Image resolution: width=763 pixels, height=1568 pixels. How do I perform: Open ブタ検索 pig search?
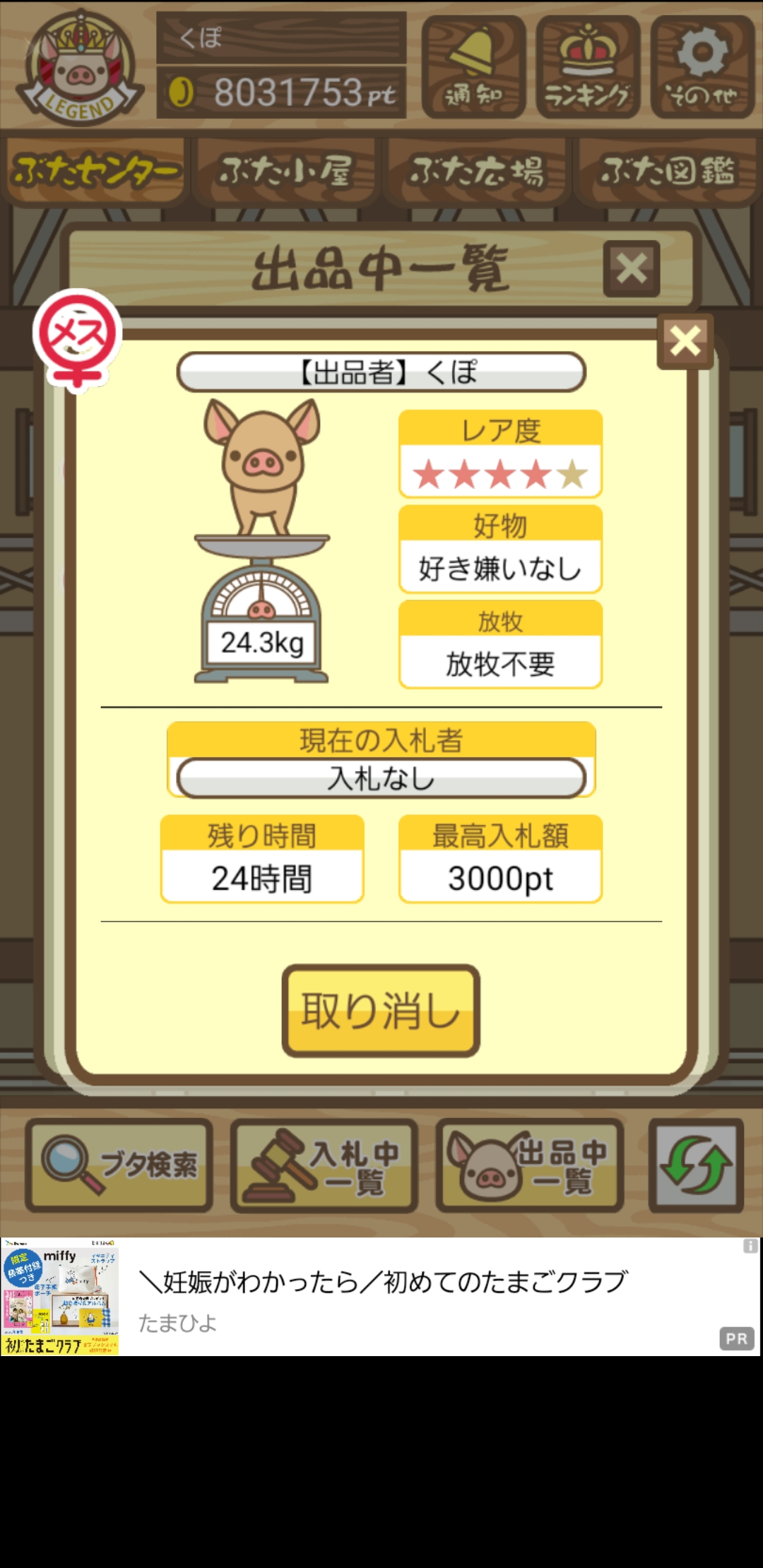tap(119, 1165)
